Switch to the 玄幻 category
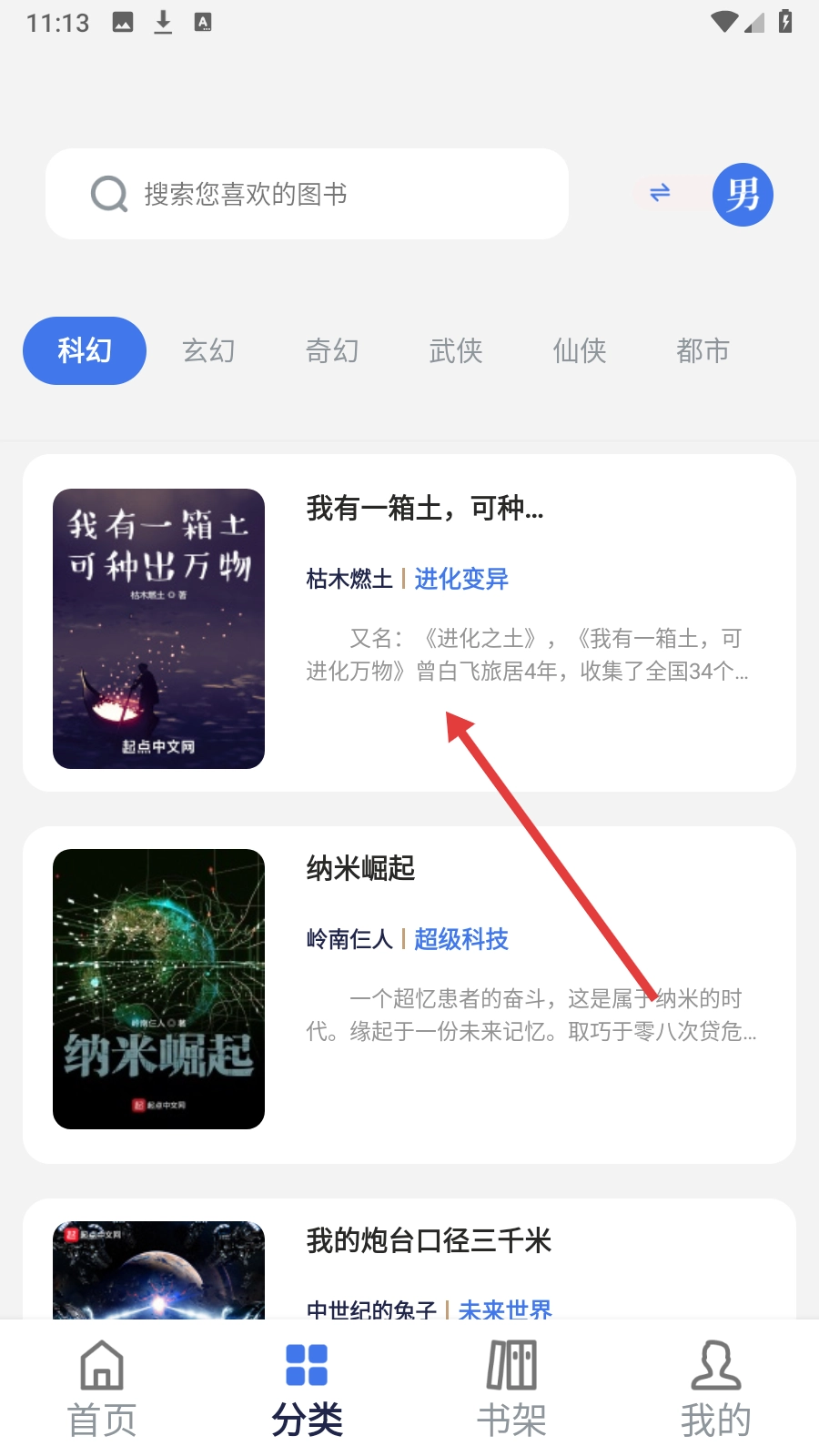819x1456 pixels. point(208,350)
